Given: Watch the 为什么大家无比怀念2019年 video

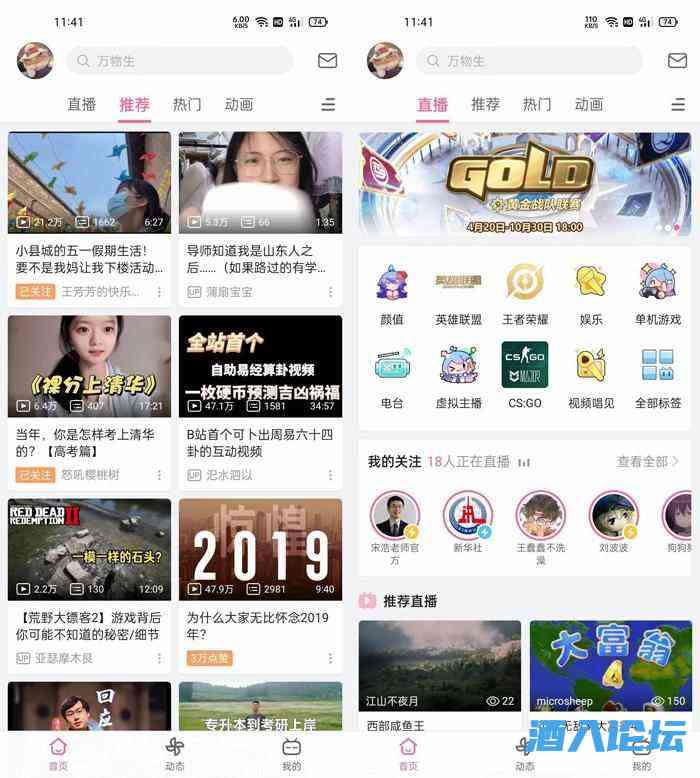Looking at the screenshot, I should 260,550.
